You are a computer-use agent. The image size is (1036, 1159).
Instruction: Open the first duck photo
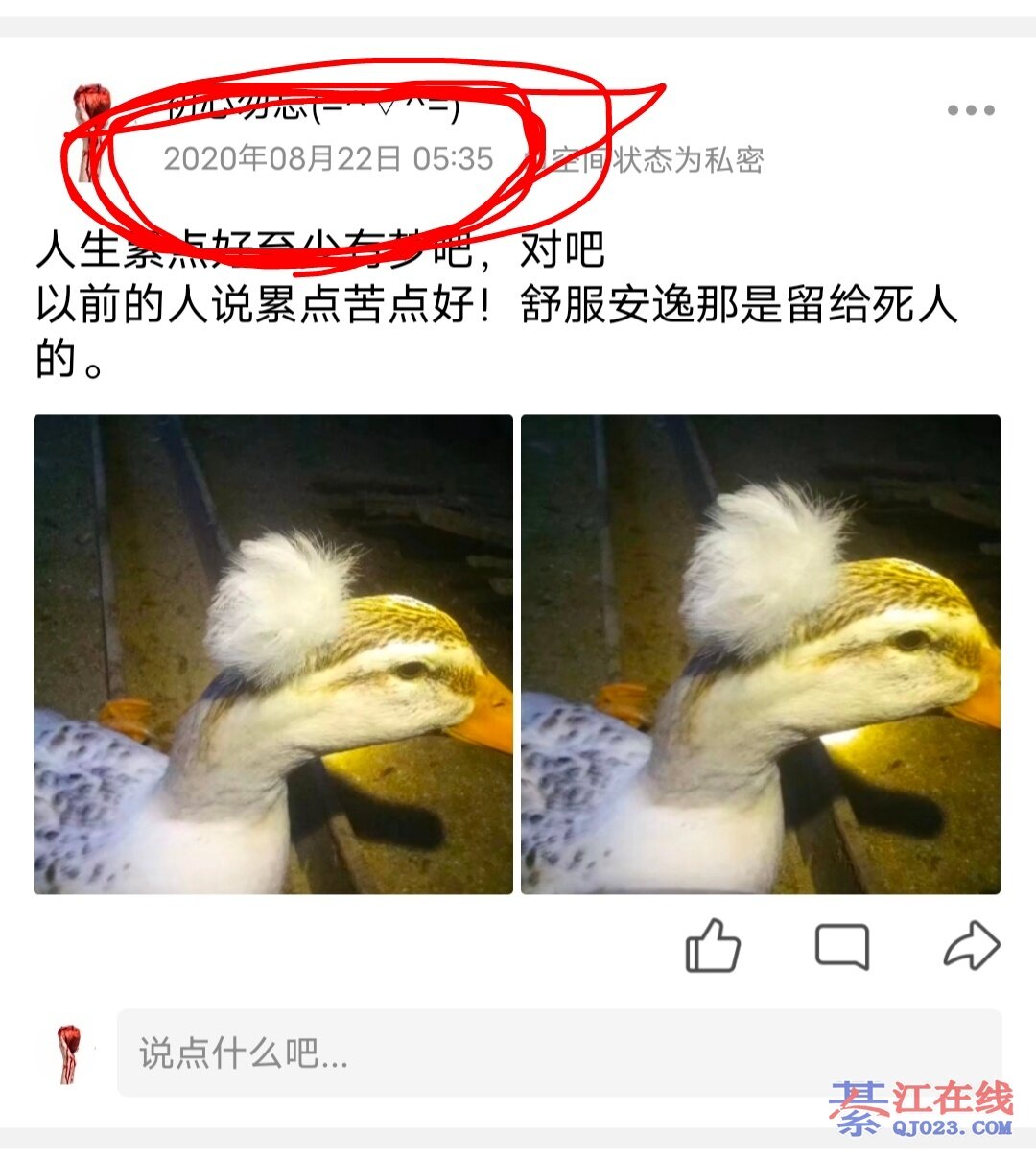coord(273,654)
